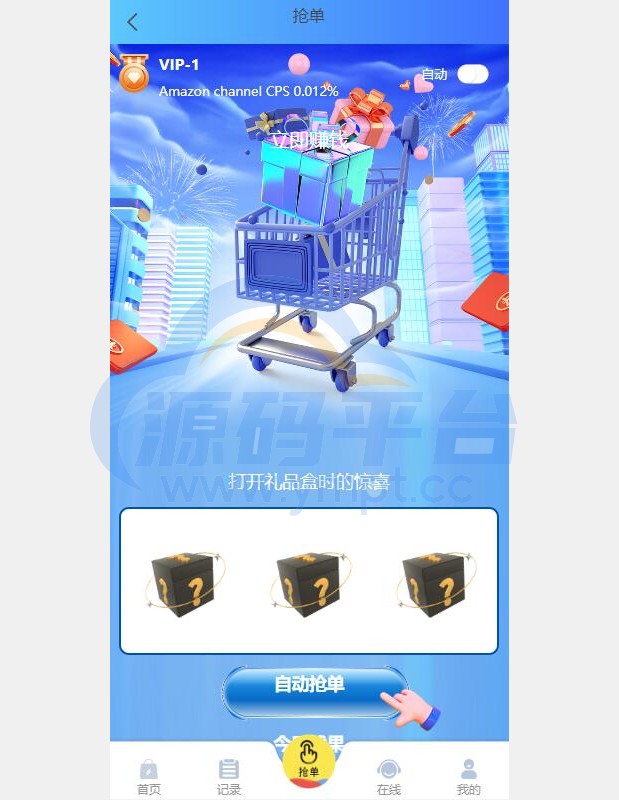
Task: Go back from the 抢单 page
Action: [x=133, y=22]
